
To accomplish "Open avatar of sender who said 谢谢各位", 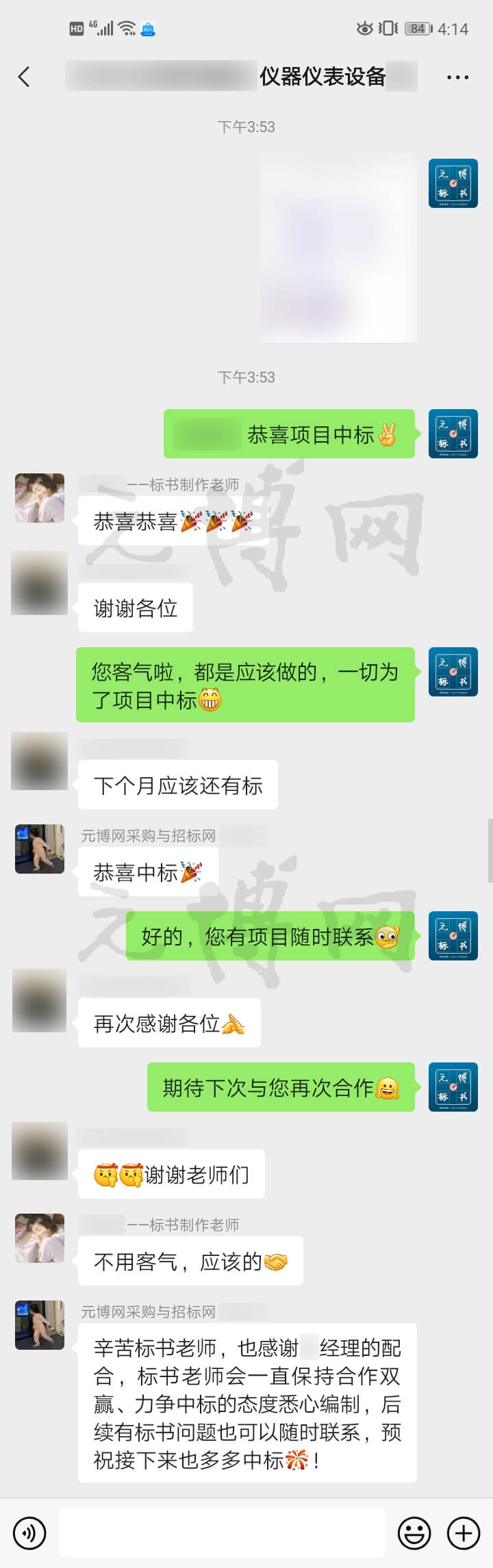I will (x=40, y=584).
